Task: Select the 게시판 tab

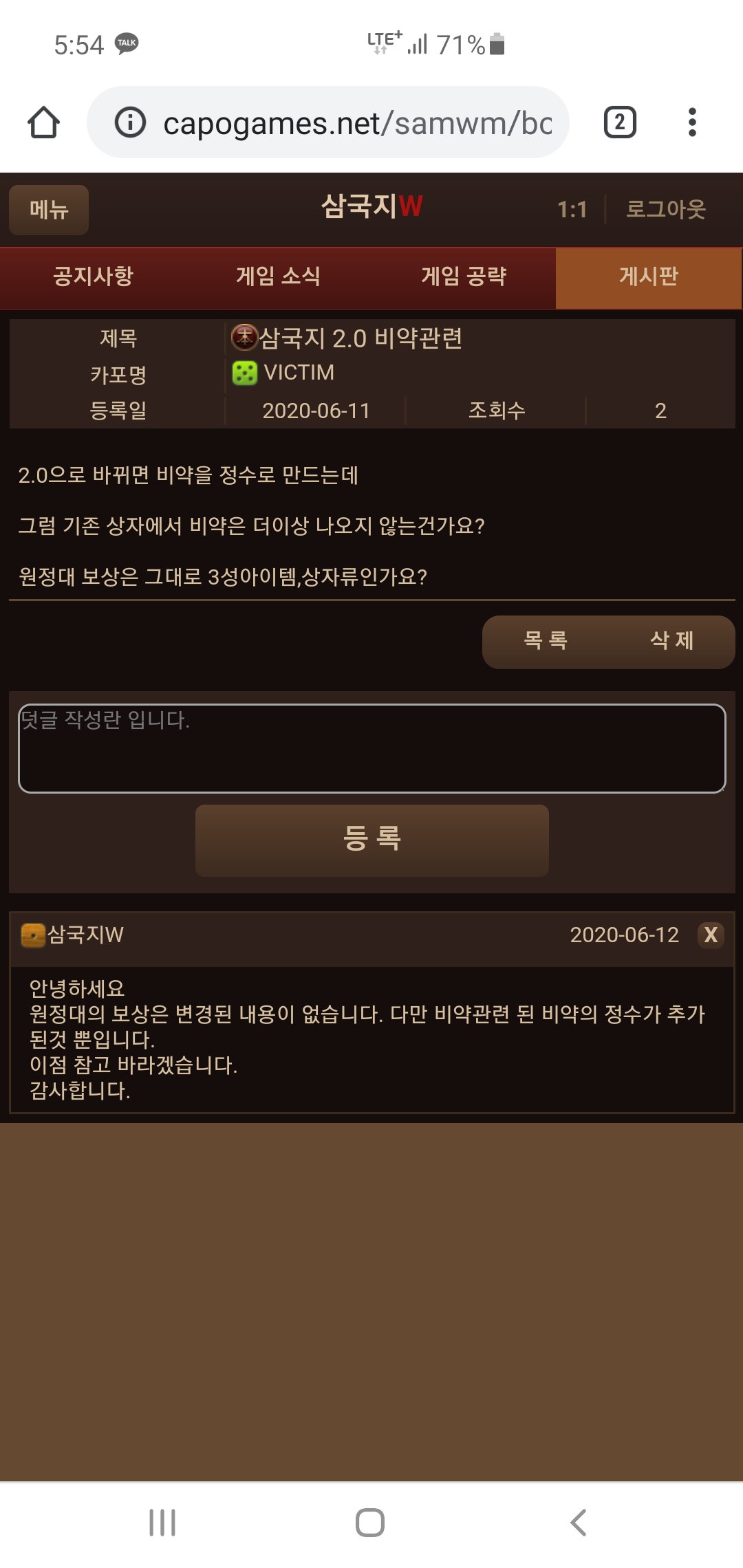Action: [x=649, y=276]
